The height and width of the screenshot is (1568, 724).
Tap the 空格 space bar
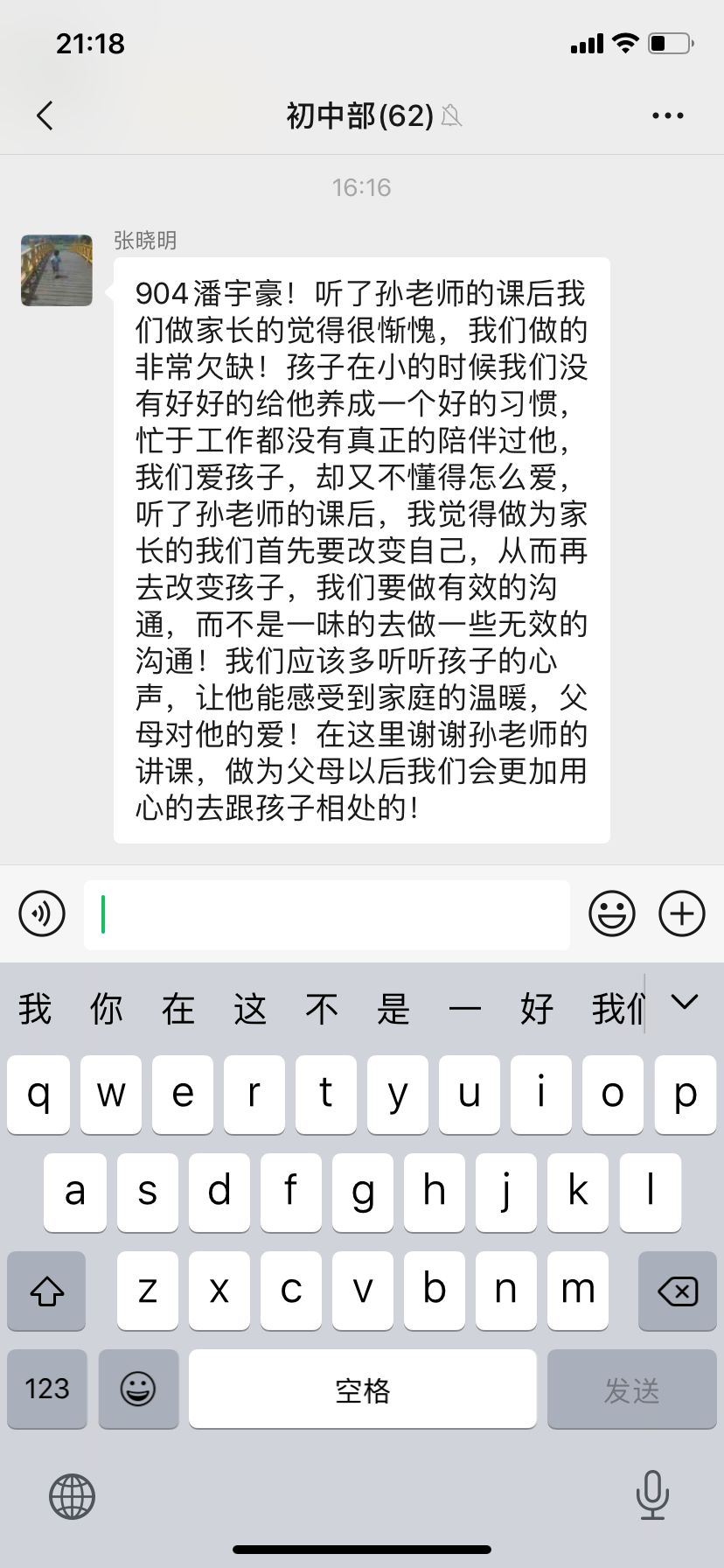(362, 1389)
